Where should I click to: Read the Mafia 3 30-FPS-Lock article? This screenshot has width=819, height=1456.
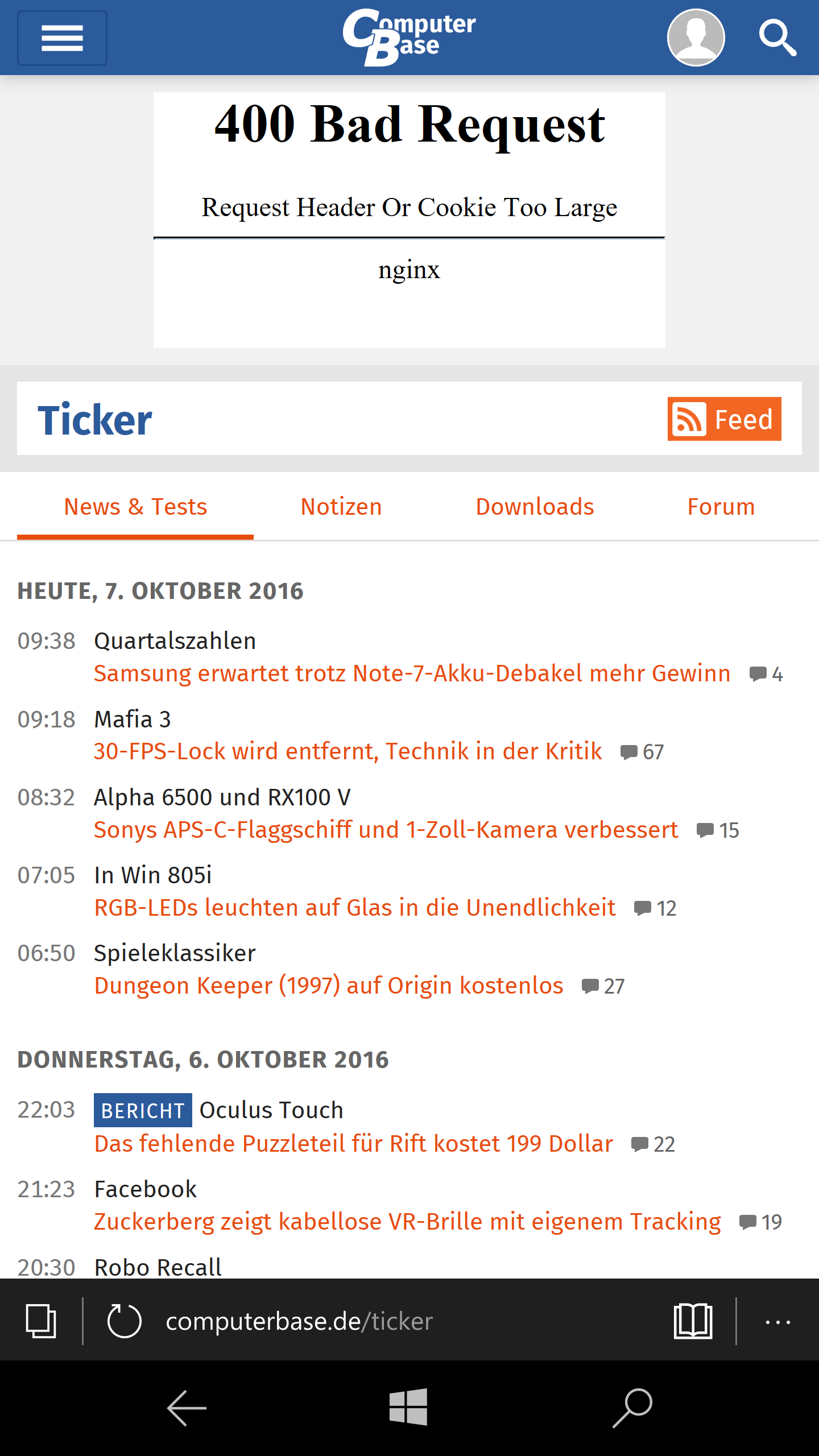click(348, 751)
